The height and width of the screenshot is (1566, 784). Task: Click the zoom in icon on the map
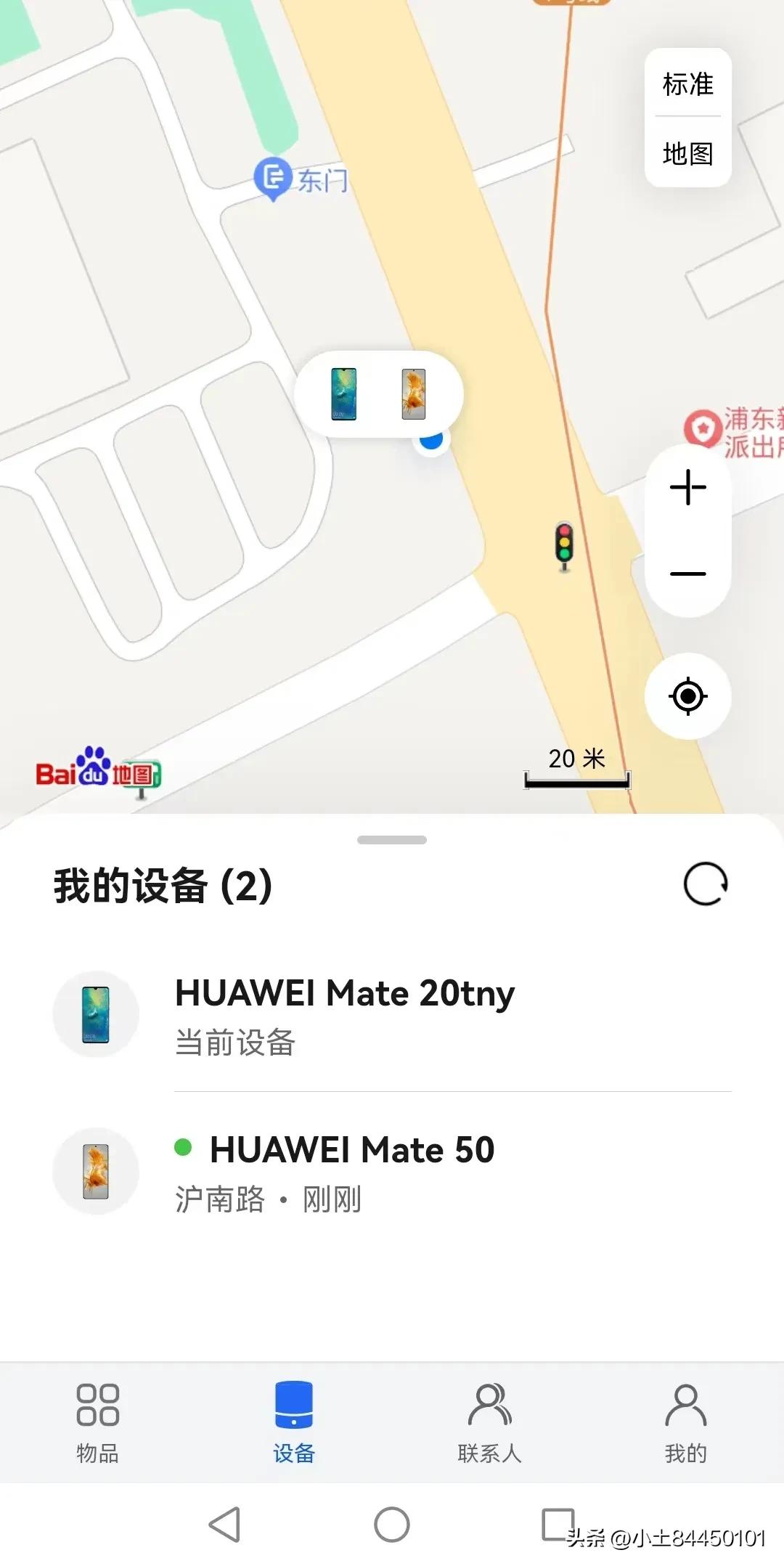point(687,486)
